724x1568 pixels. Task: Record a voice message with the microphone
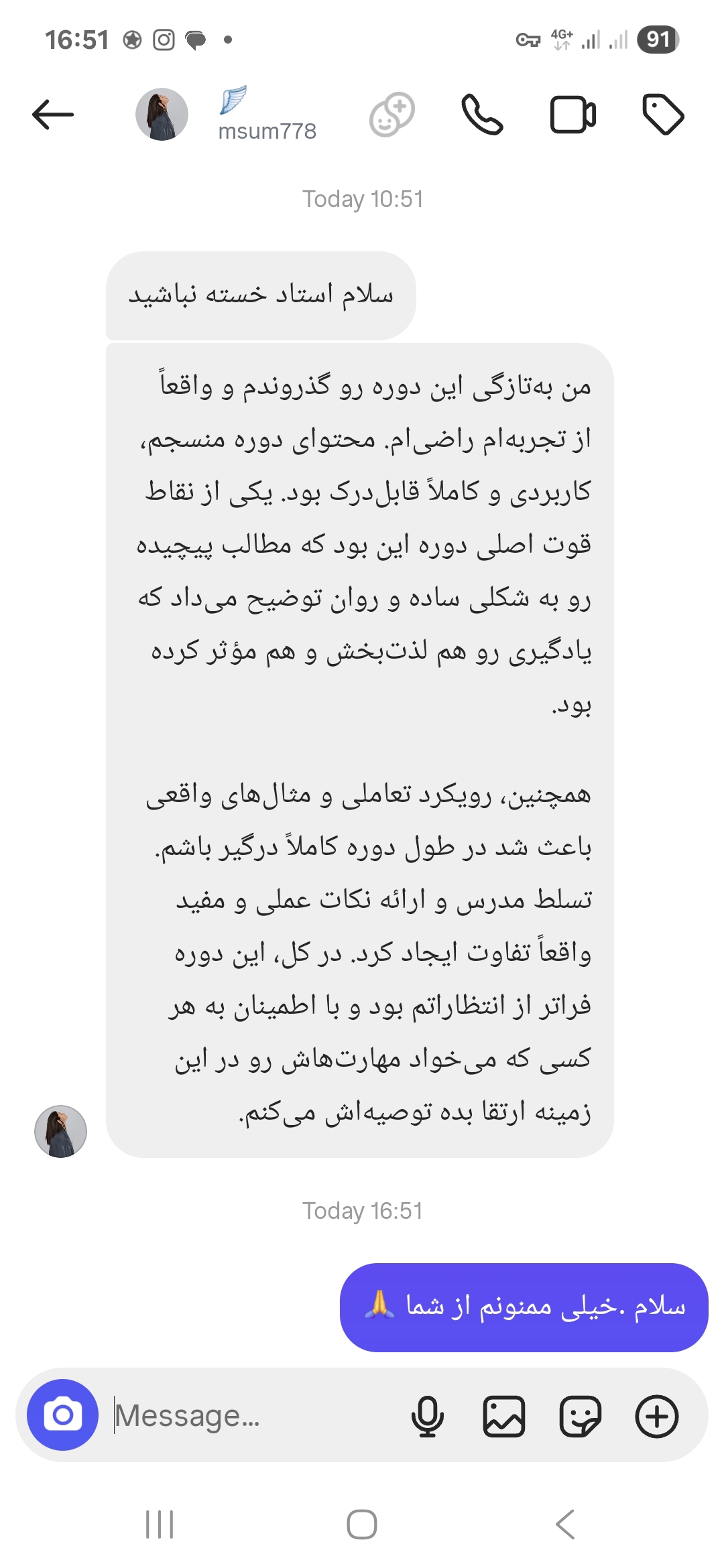428,1416
